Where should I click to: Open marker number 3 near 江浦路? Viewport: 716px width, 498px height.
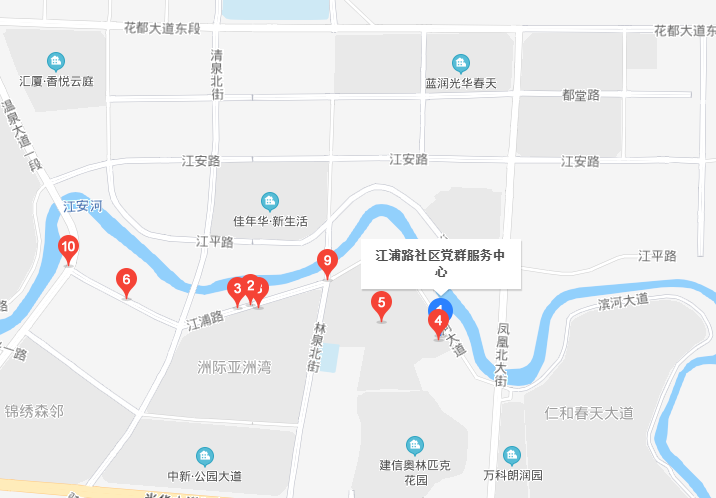coord(237,289)
